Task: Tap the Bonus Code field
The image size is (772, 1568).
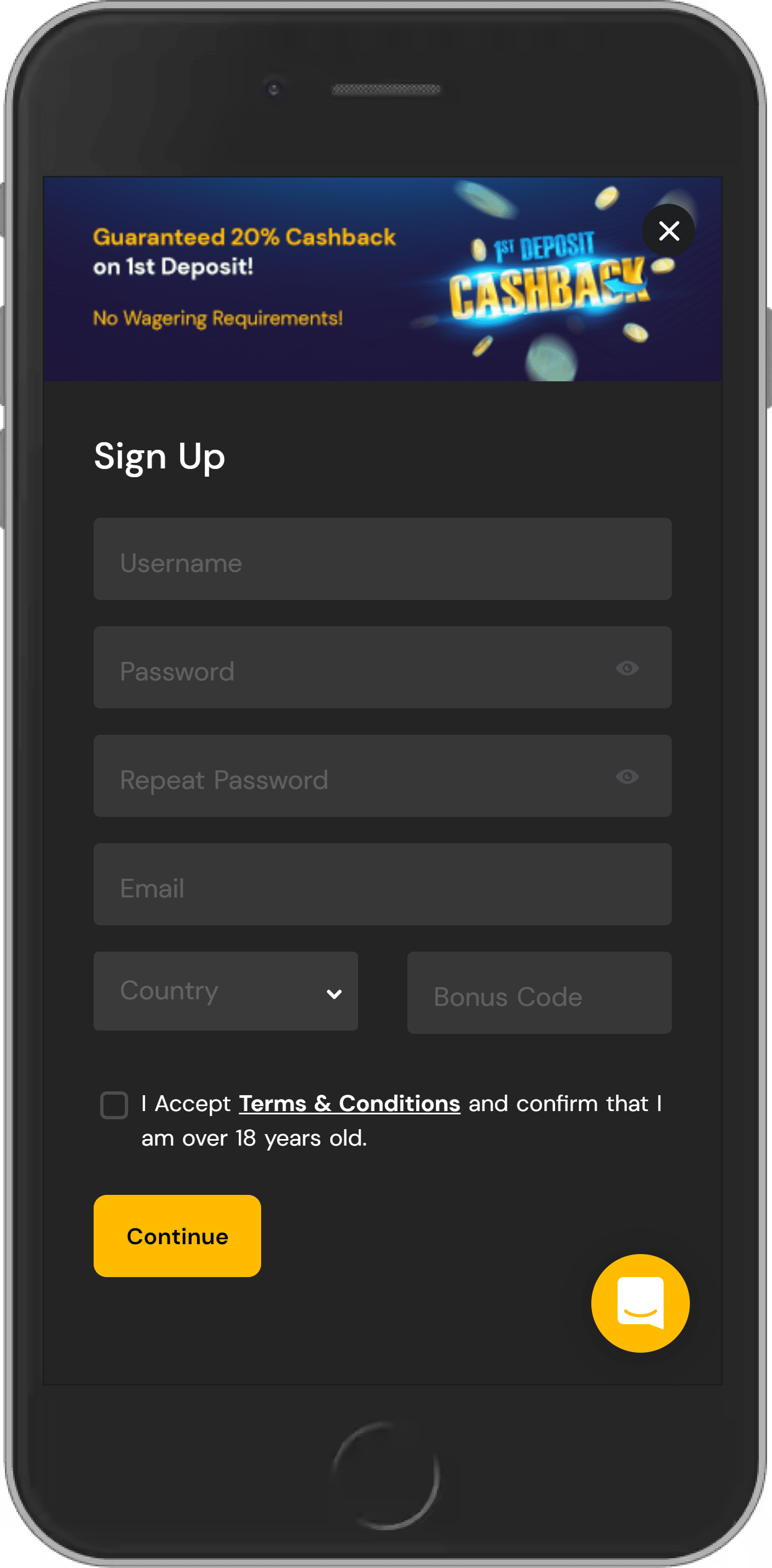Action: pos(539,993)
